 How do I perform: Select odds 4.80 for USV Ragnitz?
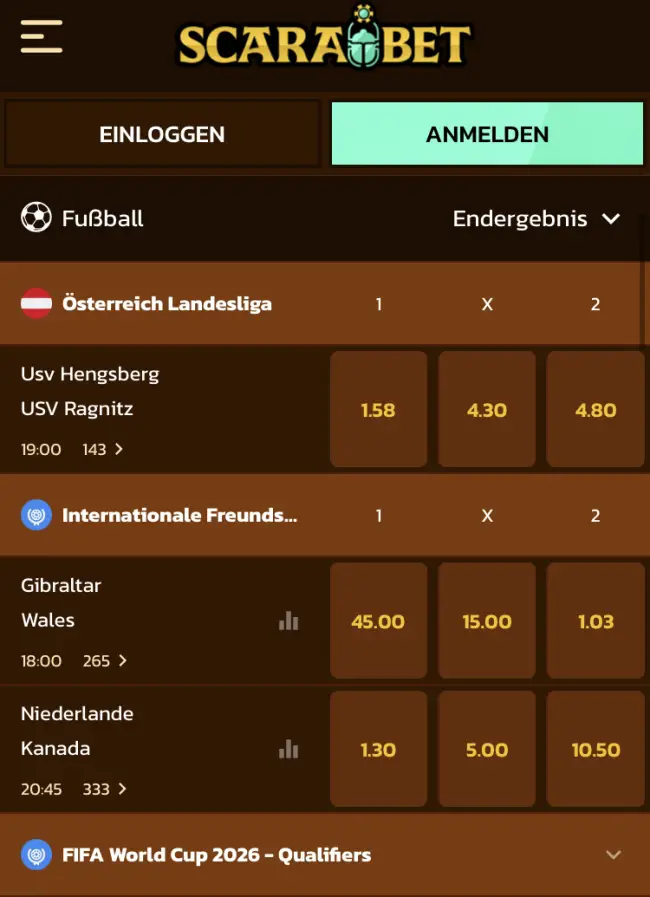[x=595, y=410]
